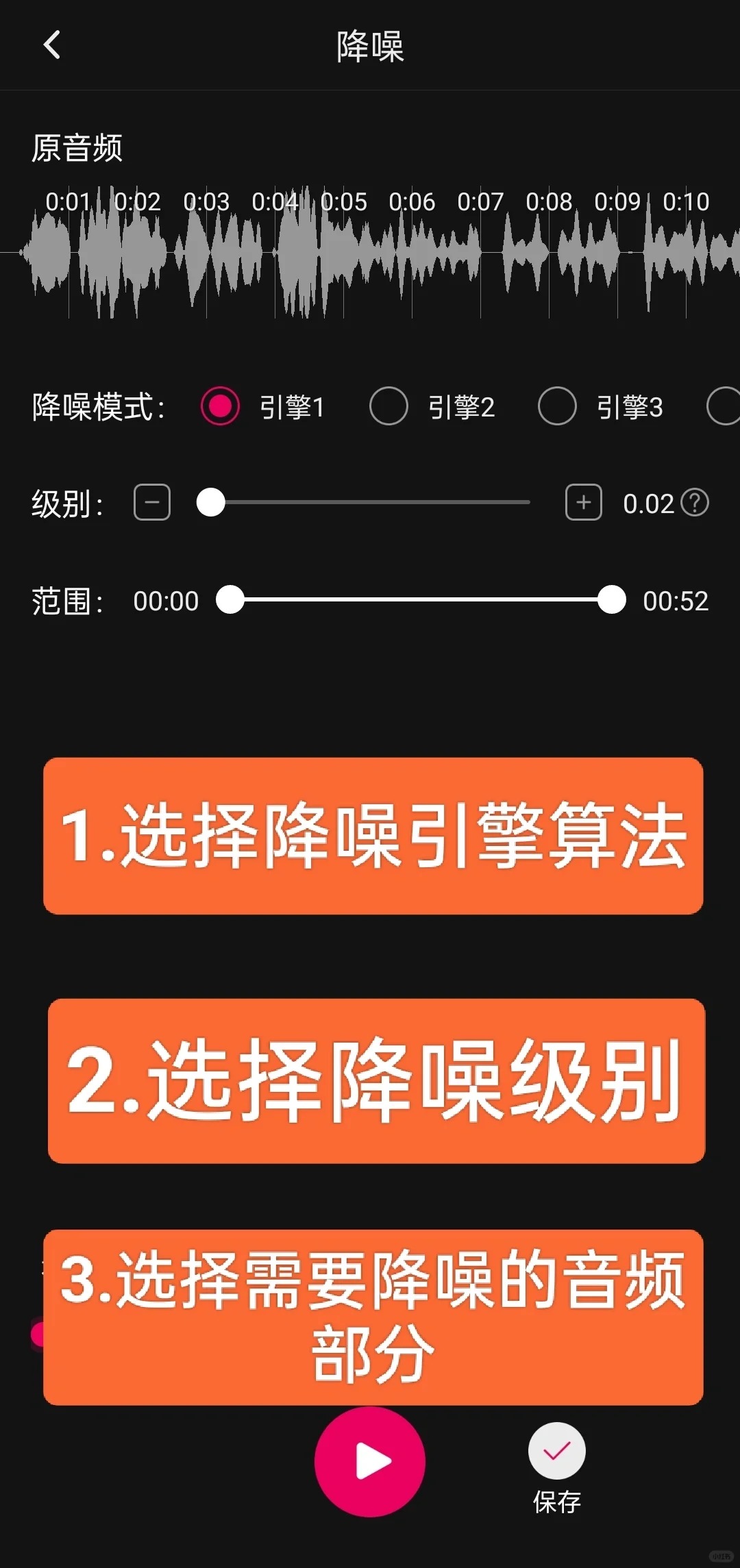Play the audio preview
740x1568 pixels.
pos(370,1462)
